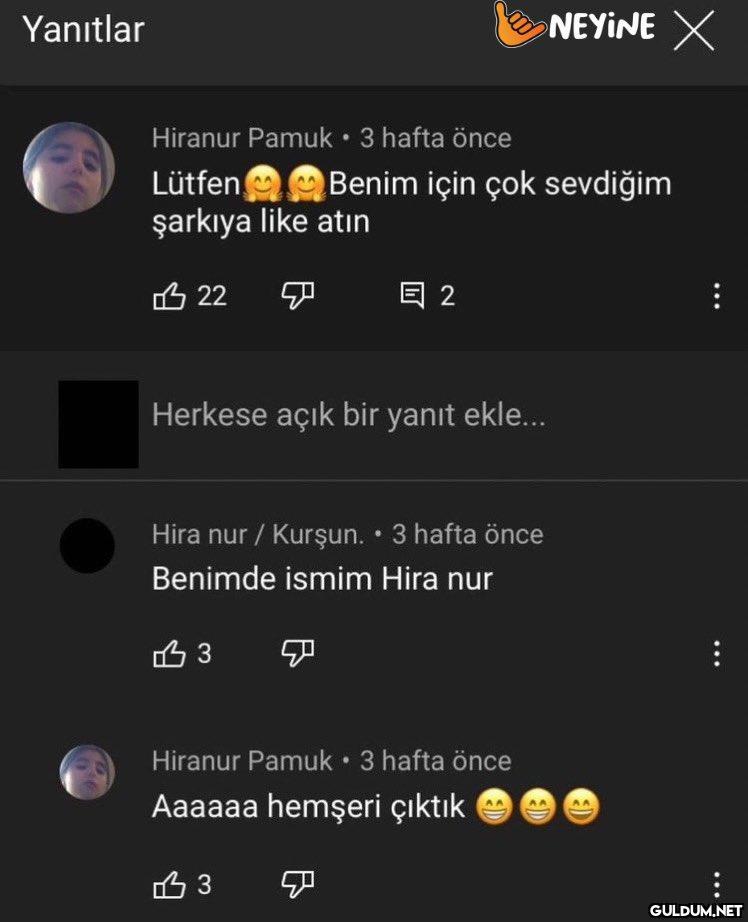The height and width of the screenshot is (922, 748).
Task: Tap the reply icon showing 2 replies
Action: (x=412, y=295)
